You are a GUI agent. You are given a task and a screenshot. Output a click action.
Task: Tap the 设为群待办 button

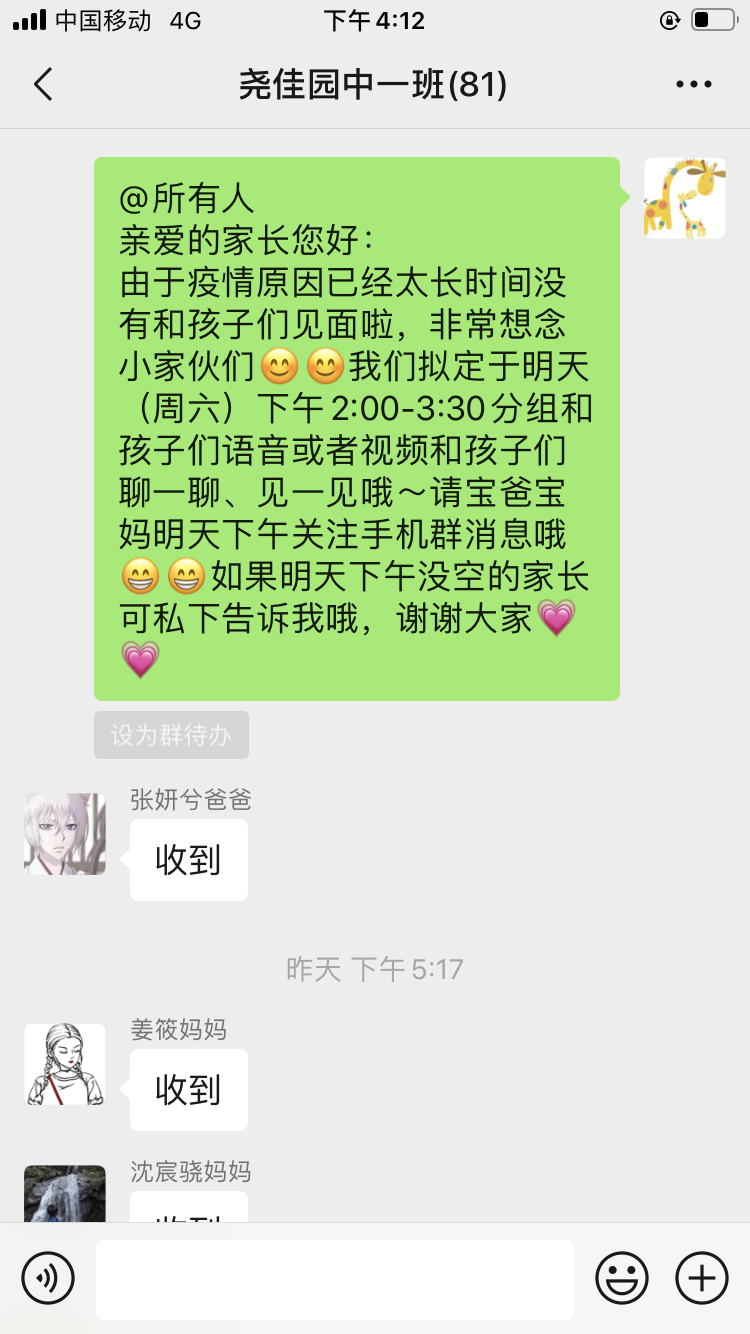tap(171, 735)
